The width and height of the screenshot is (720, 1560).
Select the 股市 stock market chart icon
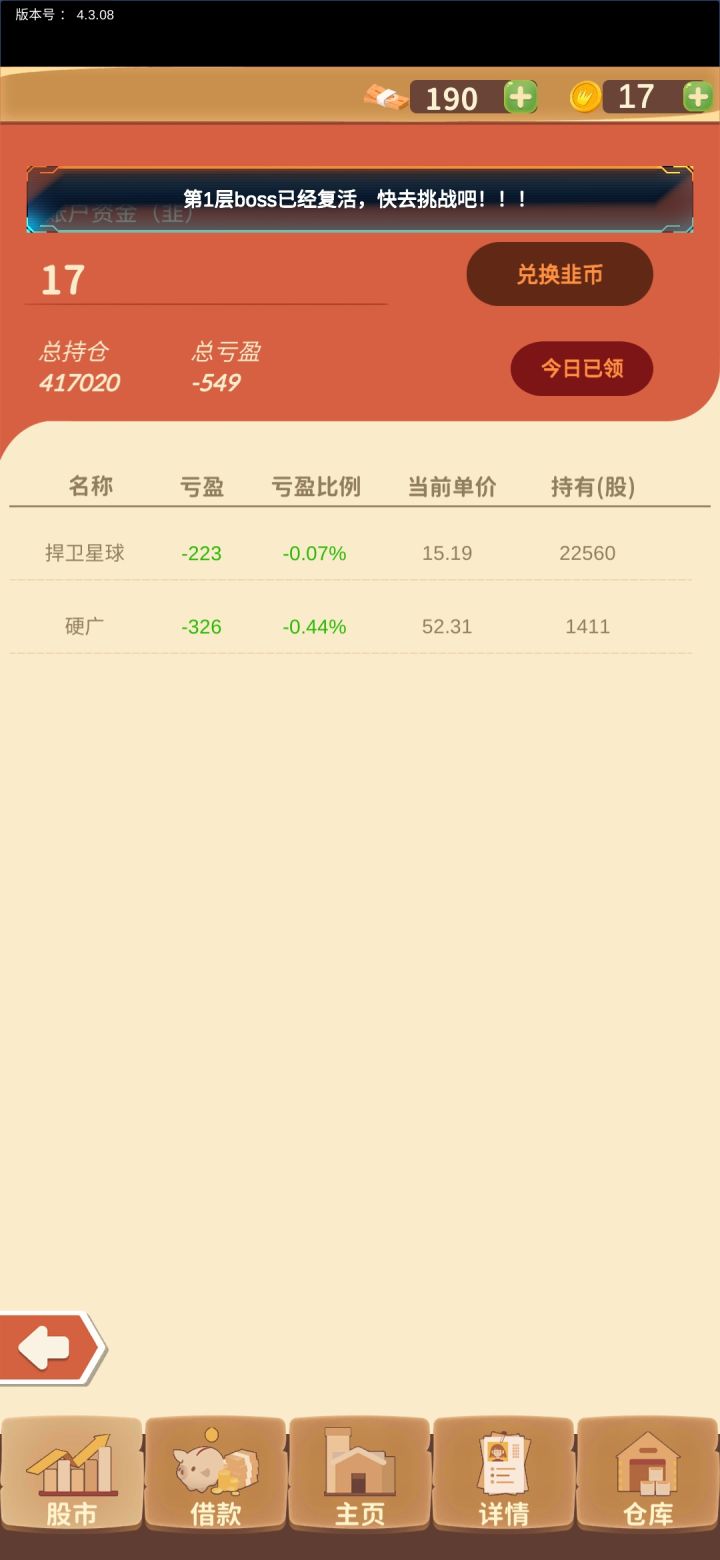71,1474
